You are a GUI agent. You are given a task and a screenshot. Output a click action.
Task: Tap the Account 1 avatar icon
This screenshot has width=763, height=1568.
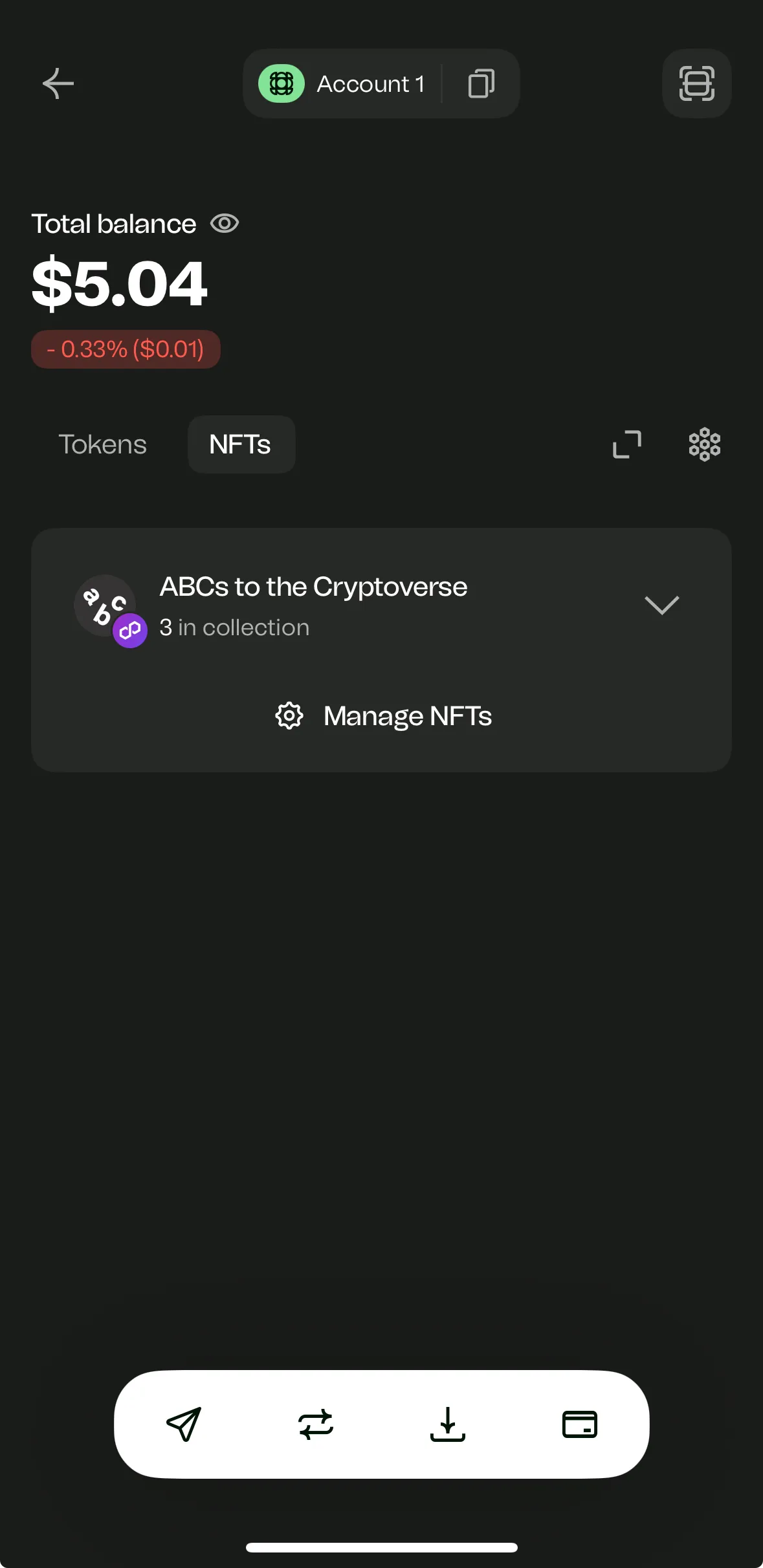point(280,83)
